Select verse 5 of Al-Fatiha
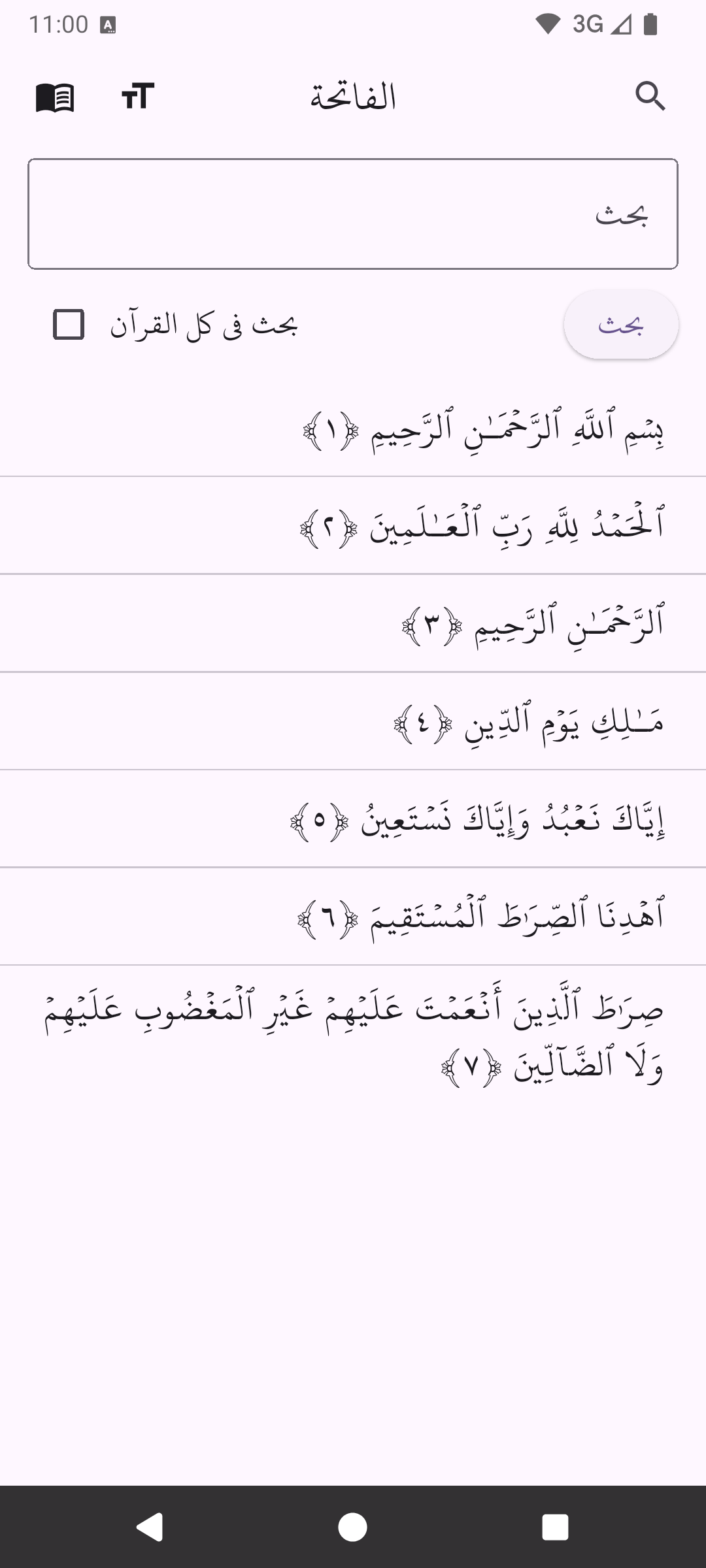This screenshot has width=706, height=1568. tap(477, 819)
